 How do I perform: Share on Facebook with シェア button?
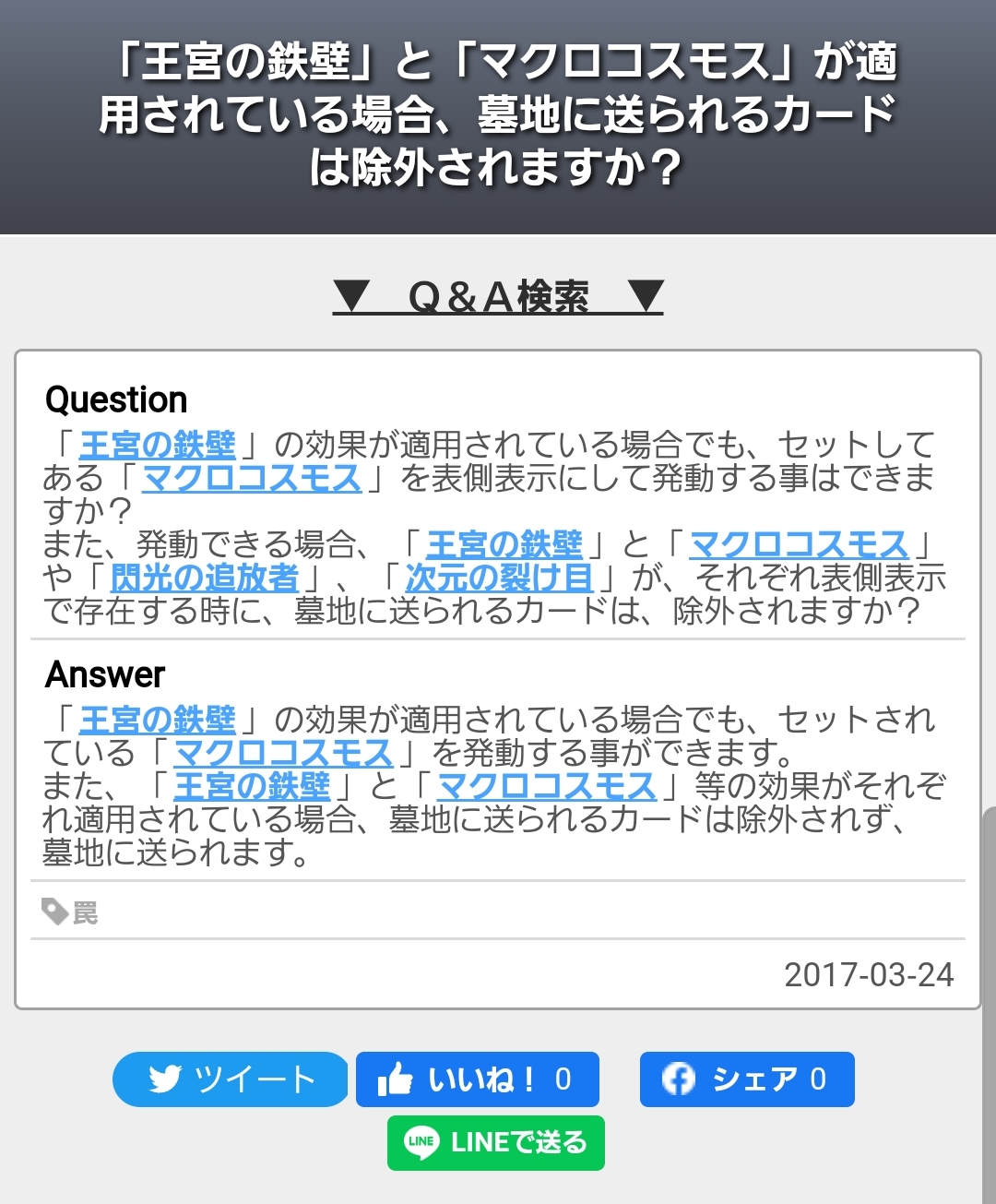tap(746, 1079)
